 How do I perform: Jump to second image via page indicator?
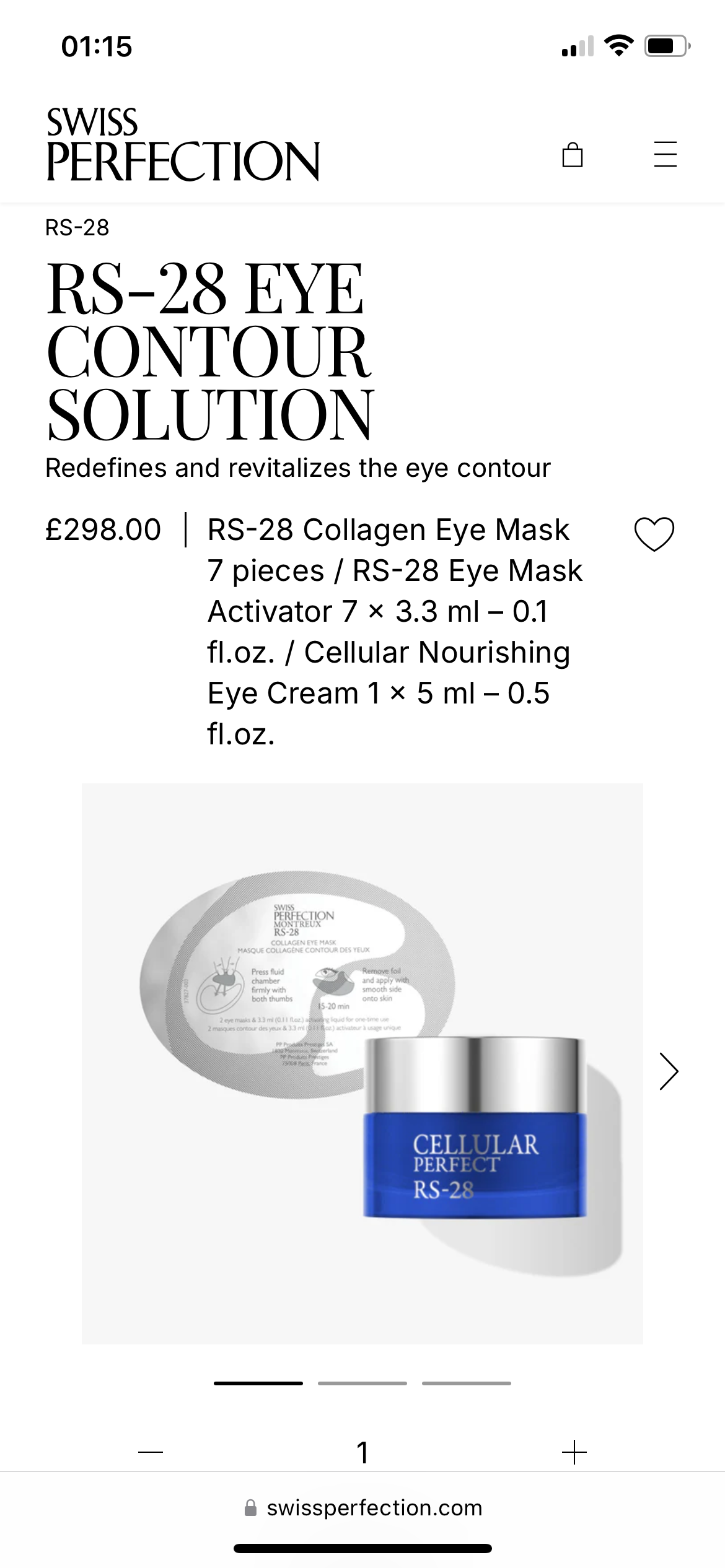[x=362, y=1383]
